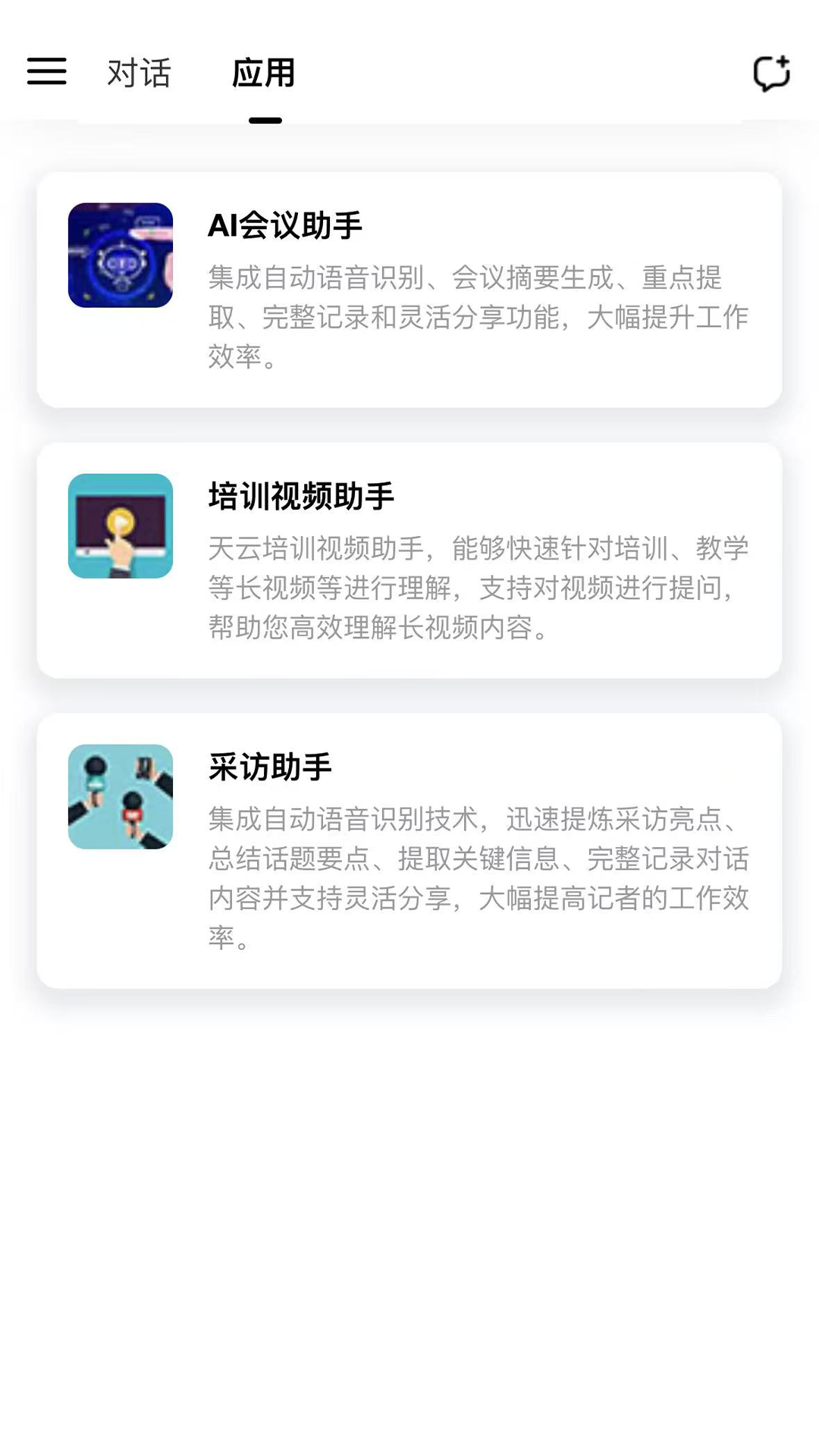Viewport: 819px width, 1456px height.
Task: Click the active tab indicator under 应用
Action: pos(265,118)
